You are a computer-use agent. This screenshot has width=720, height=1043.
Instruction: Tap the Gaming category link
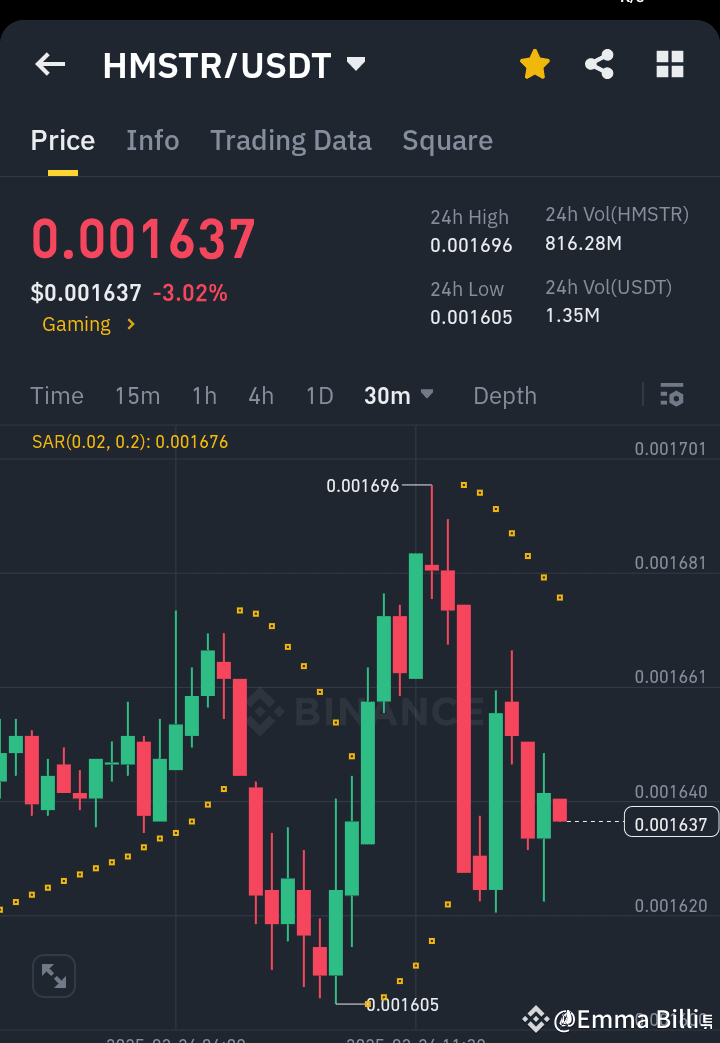pos(76,324)
